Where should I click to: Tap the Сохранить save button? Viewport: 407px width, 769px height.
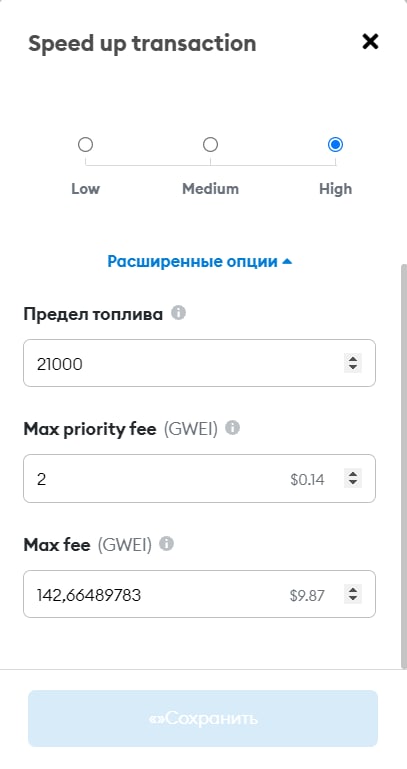tap(203, 718)
